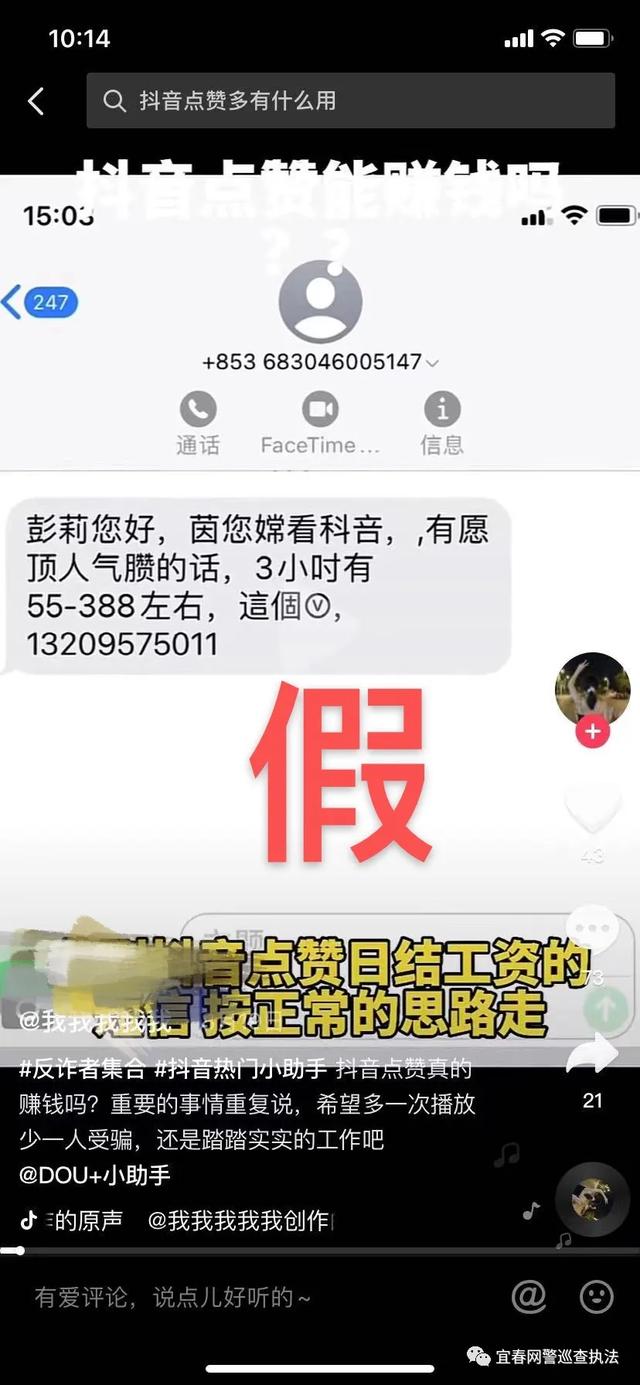Open the author name @我我我我我
The height and width of the screenshot is (1385, 640).
tap(95, 1022)
